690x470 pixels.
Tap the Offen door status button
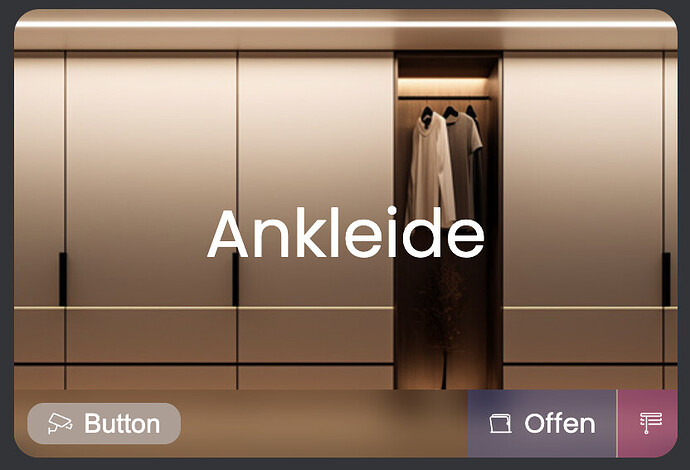click(x=542, y=423)
